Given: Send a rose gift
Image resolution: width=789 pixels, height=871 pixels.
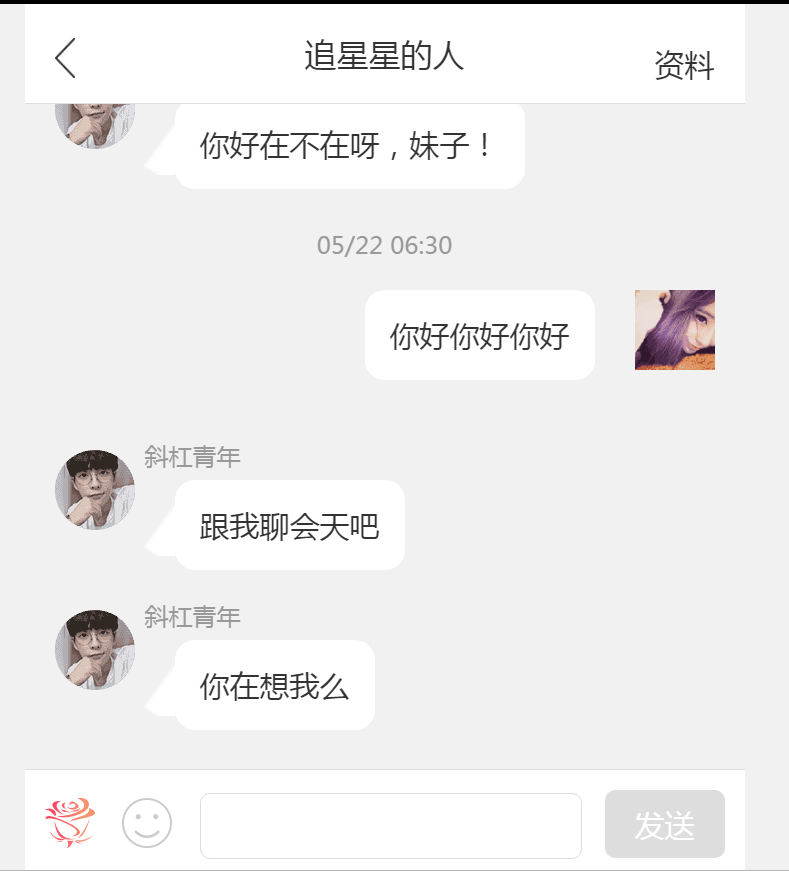Looking at the screenshot, I should coord(69,822).
